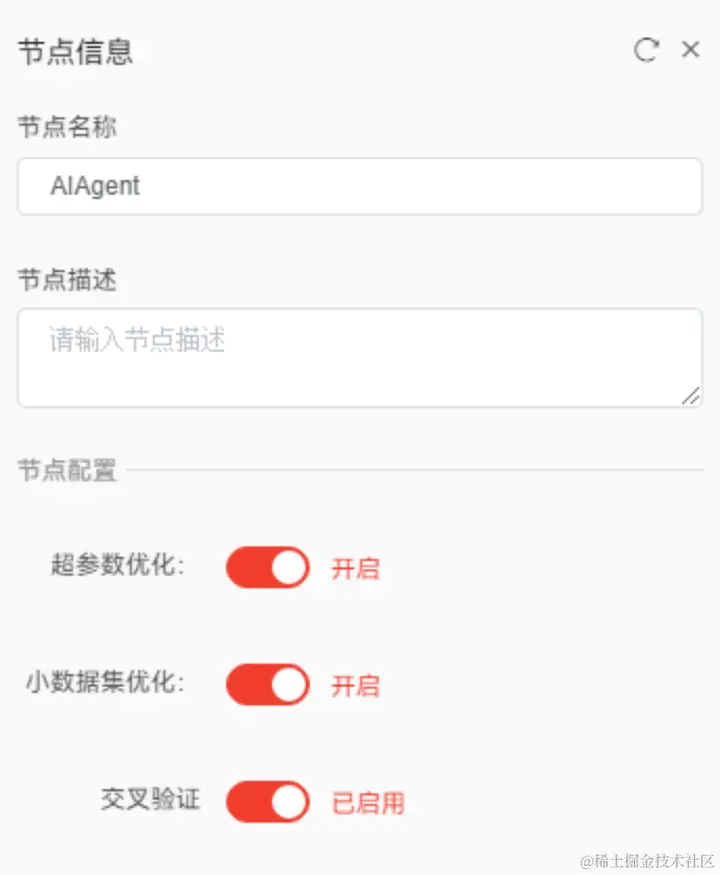Turn off the 超参数优化 switch
The image size is (720, 875).
267,568
